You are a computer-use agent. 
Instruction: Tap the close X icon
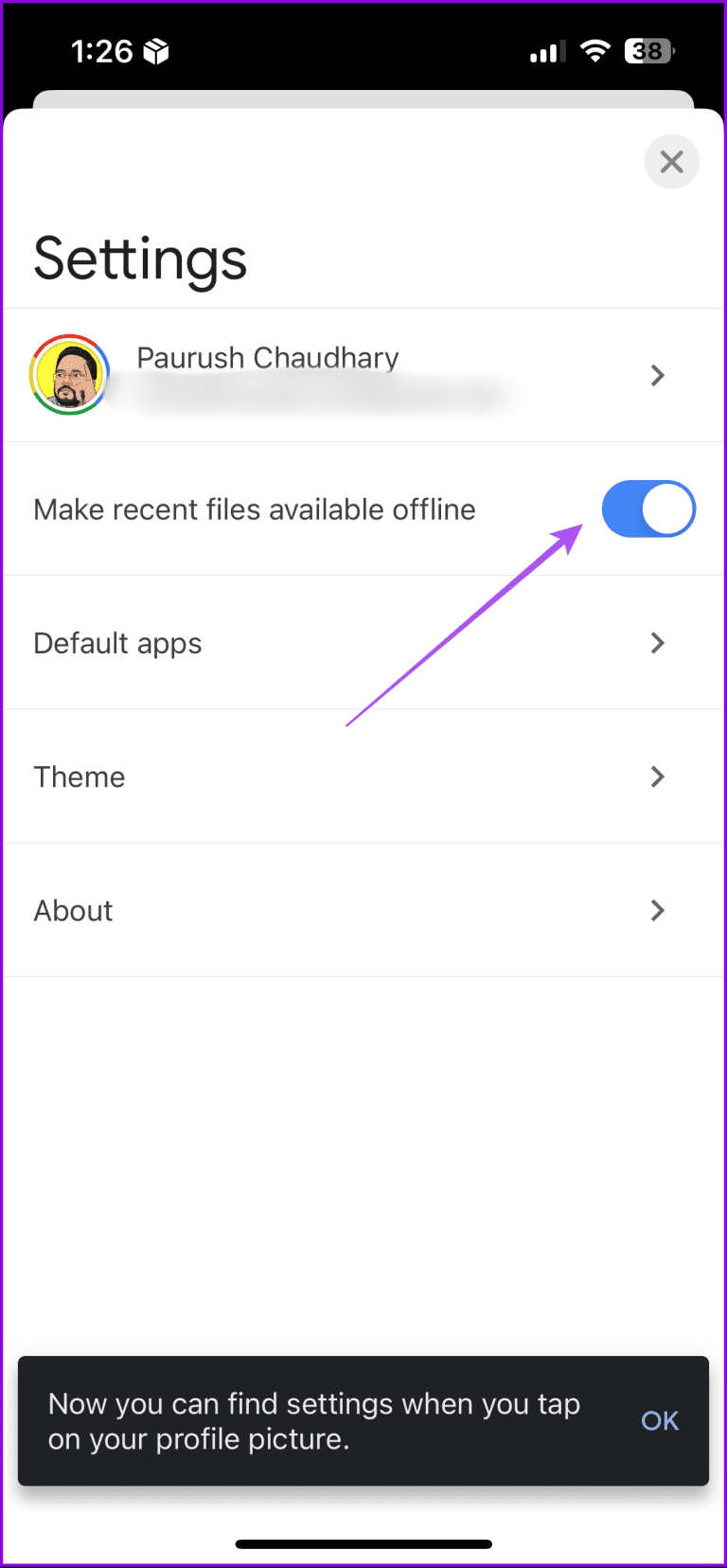(x=672, y=161)
